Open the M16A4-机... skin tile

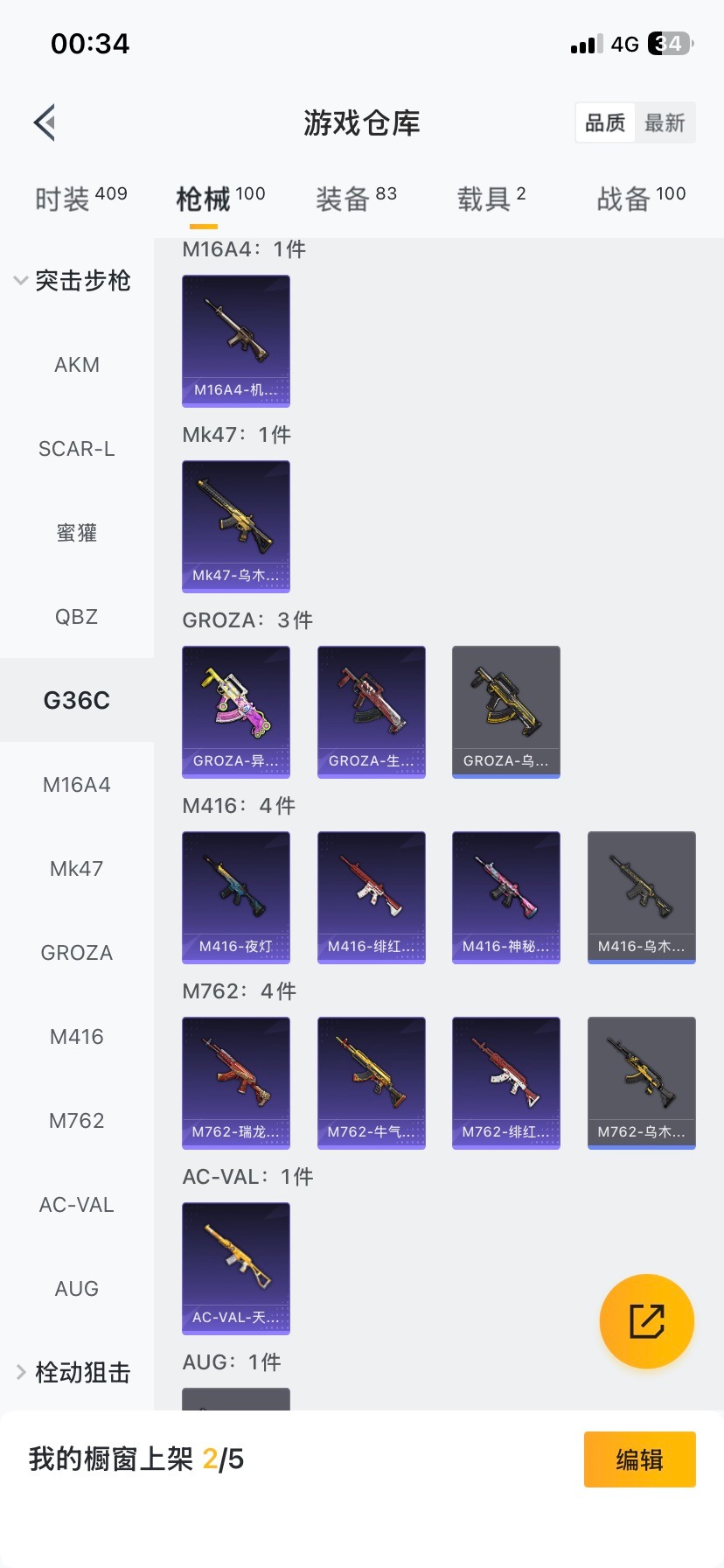point(236,341)
